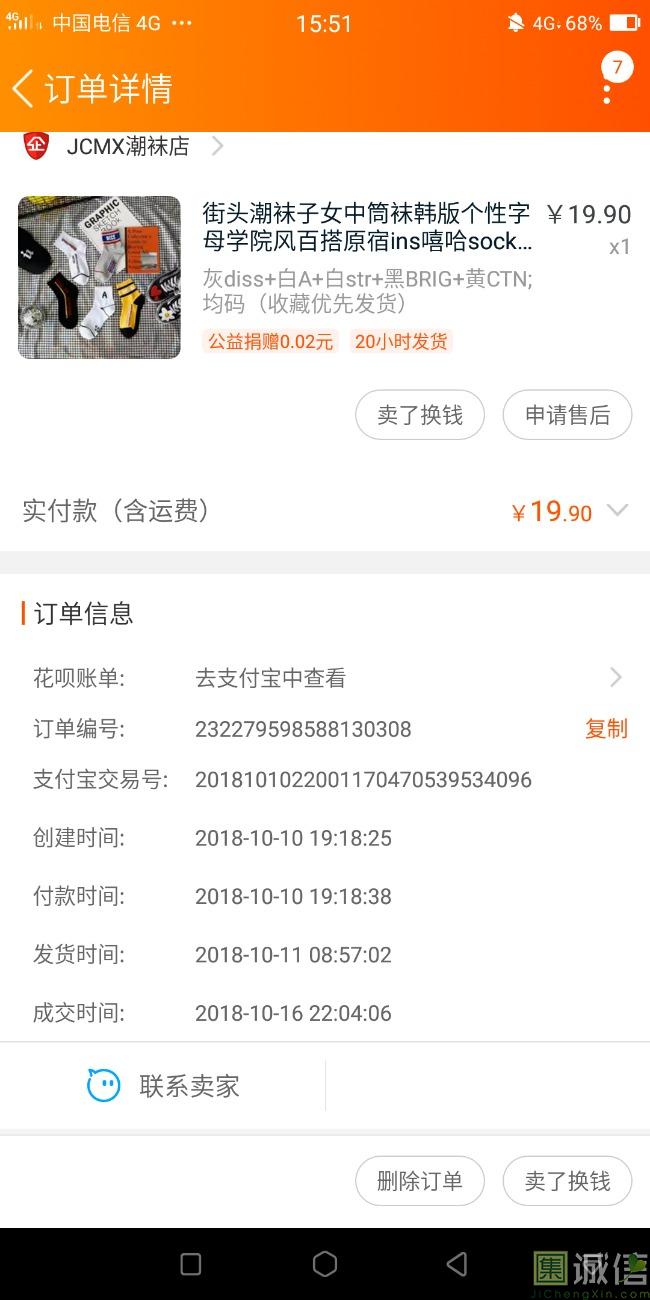Viewport: 650px width, 1300px height.
Task: Delete this order with 删除订单
Action: [x=420, y=1181]
